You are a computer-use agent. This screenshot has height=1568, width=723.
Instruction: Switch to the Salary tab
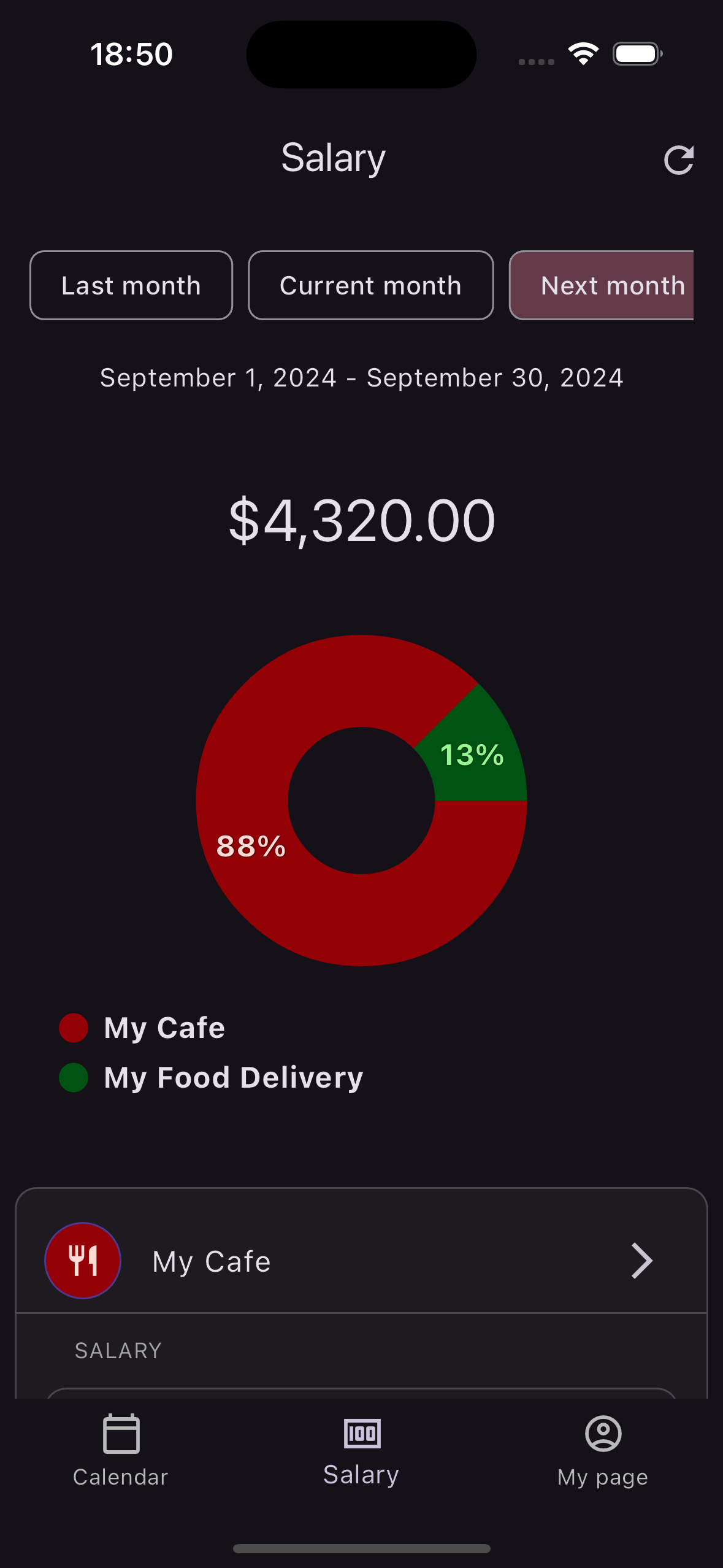pos(361,1450)
